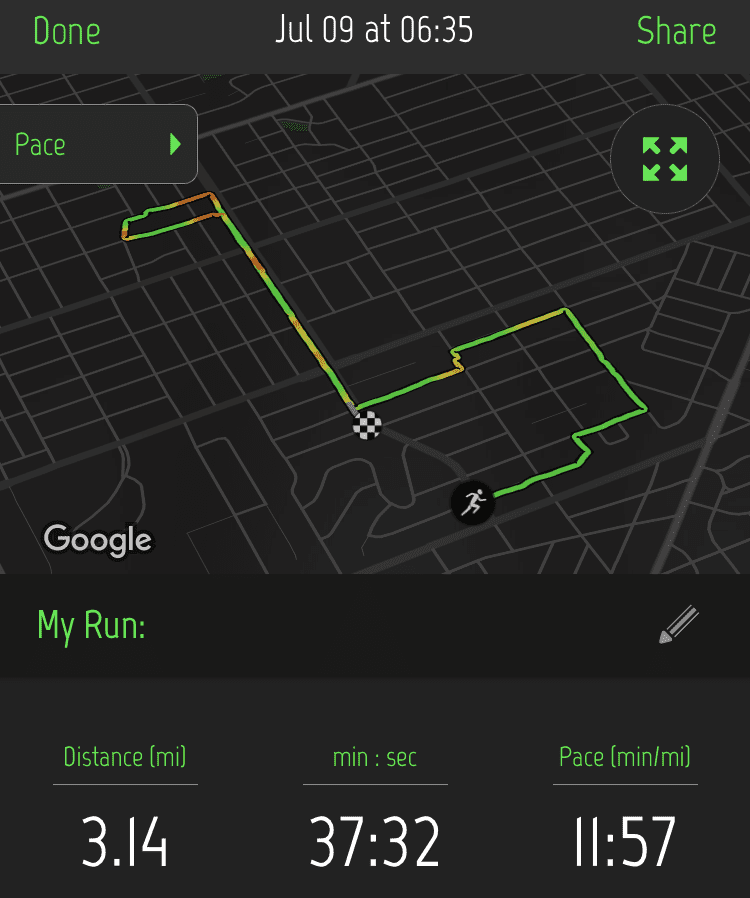750x898 pixels.
Task: Expand the map to full screen
Action: (665, 160)
